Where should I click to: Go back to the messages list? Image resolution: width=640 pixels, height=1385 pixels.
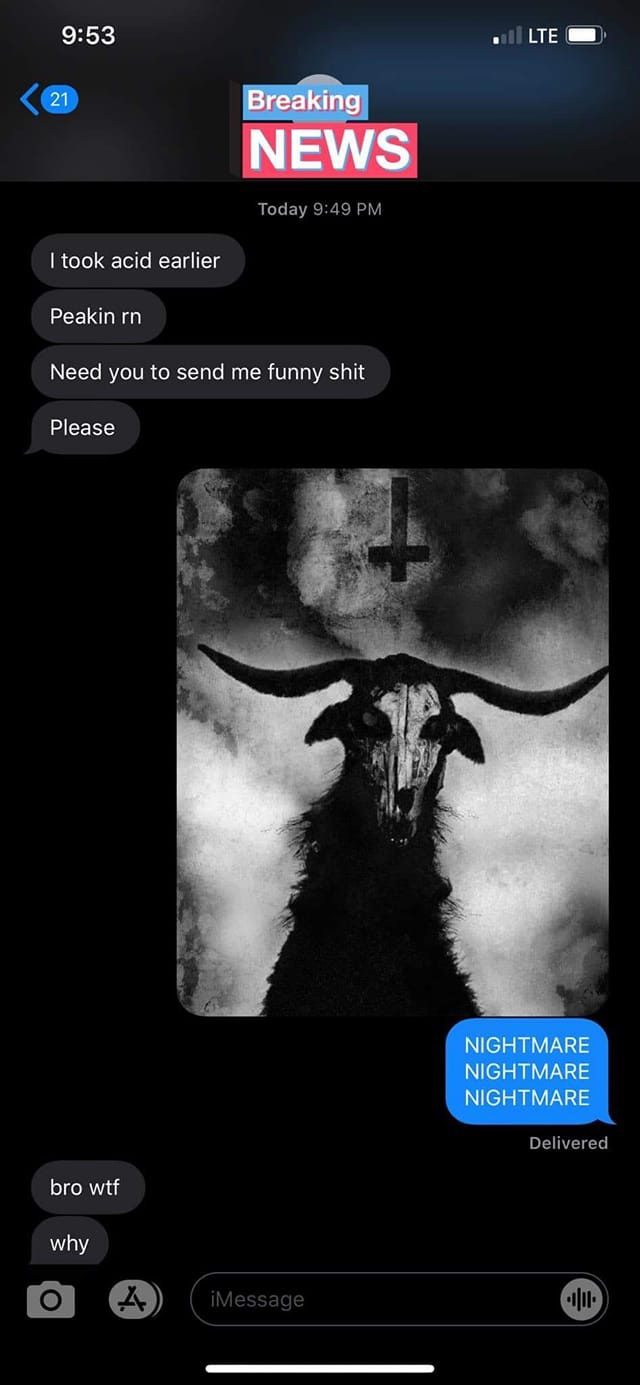coord(48,99)
